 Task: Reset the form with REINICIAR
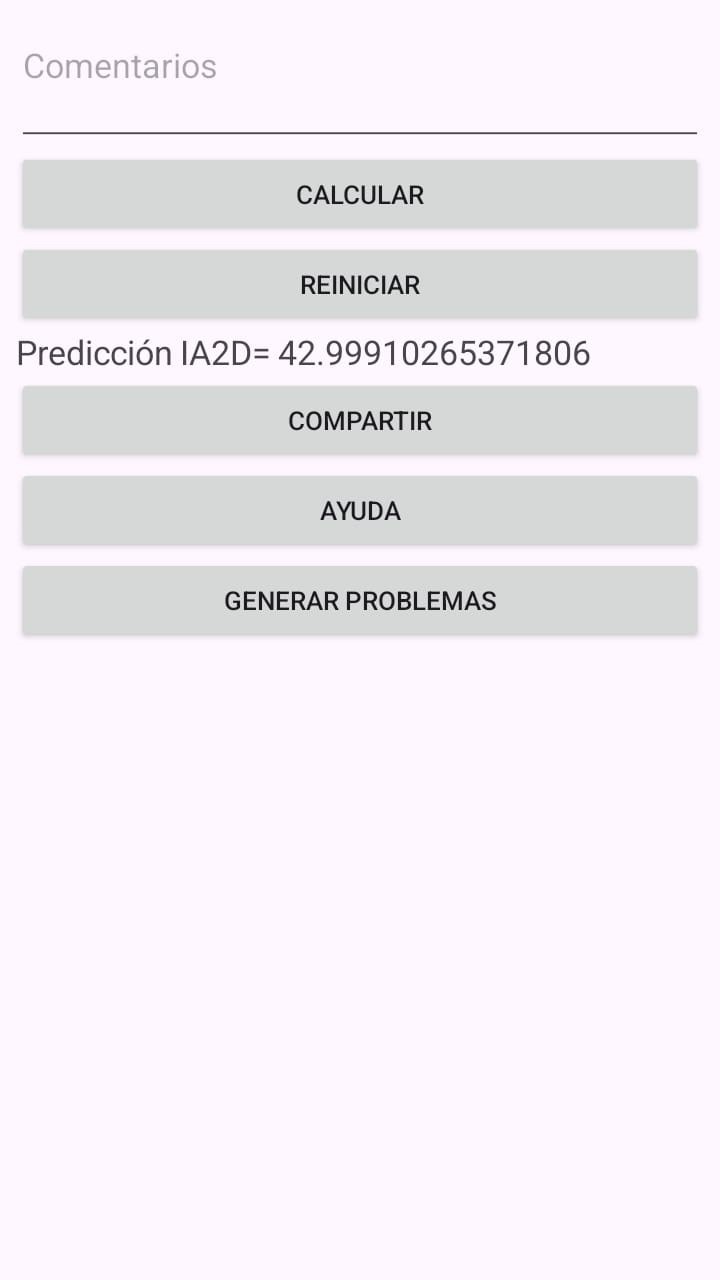point(360,285)
